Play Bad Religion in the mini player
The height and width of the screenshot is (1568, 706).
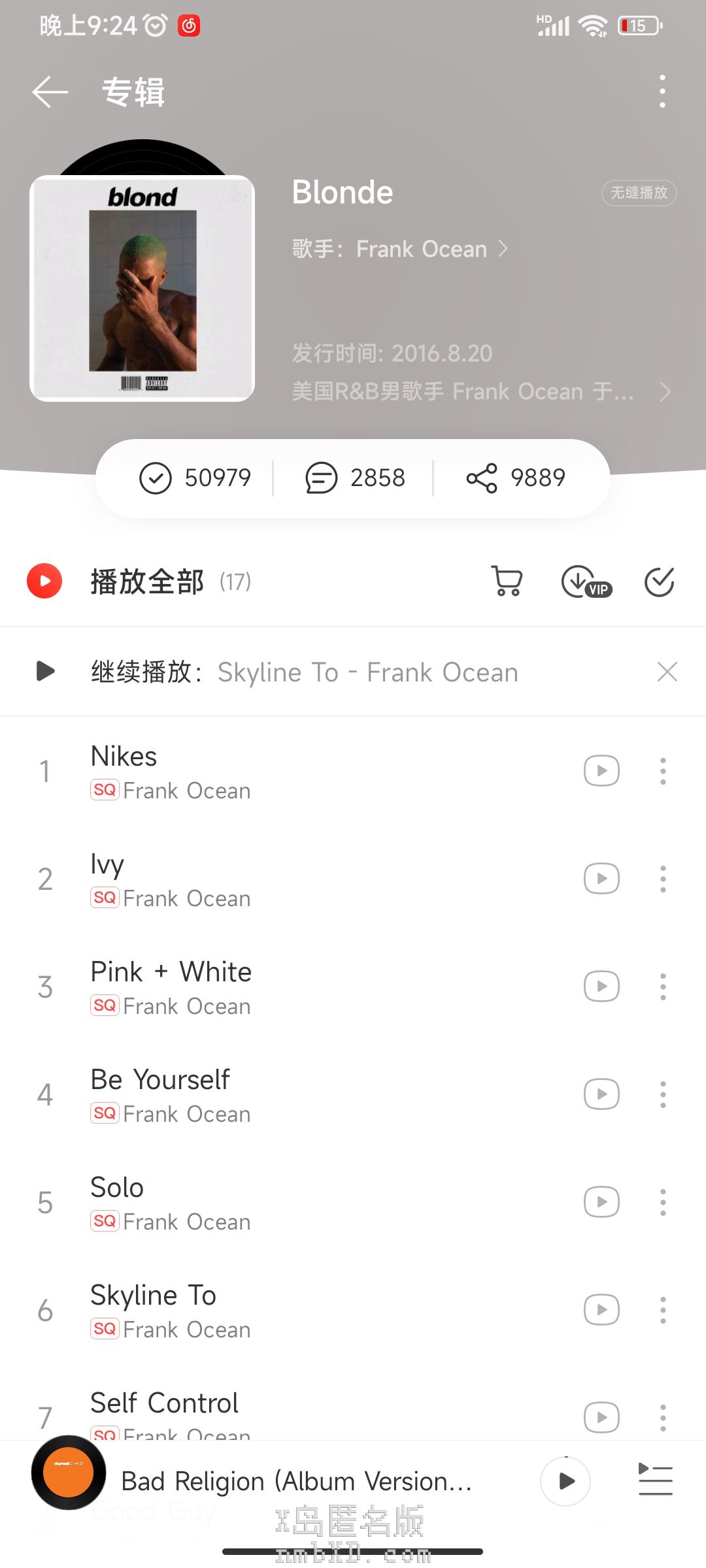[x=565, y=1481]
